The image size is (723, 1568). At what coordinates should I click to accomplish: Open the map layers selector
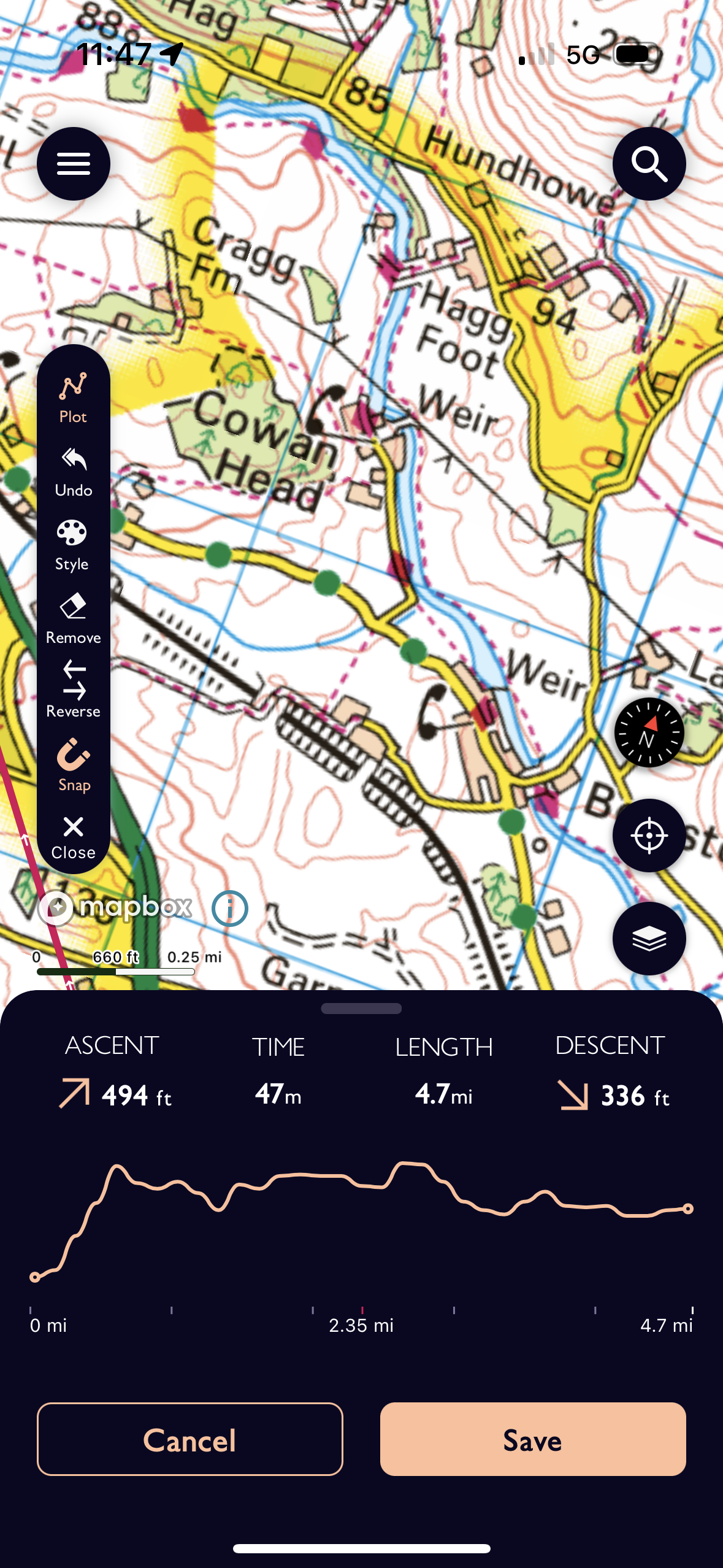click(x=649, y=938)
